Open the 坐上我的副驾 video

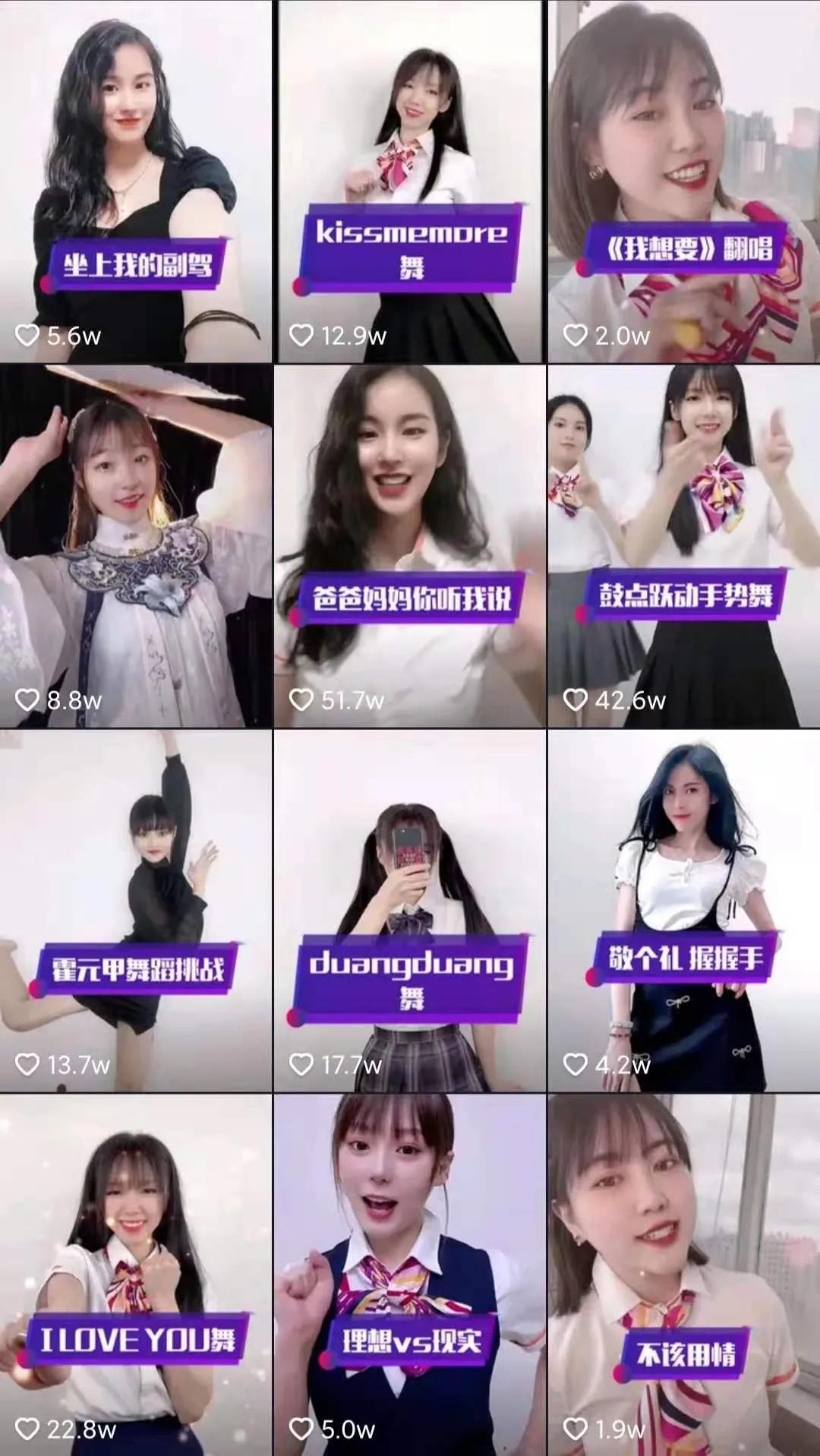(x=136, y=181)
